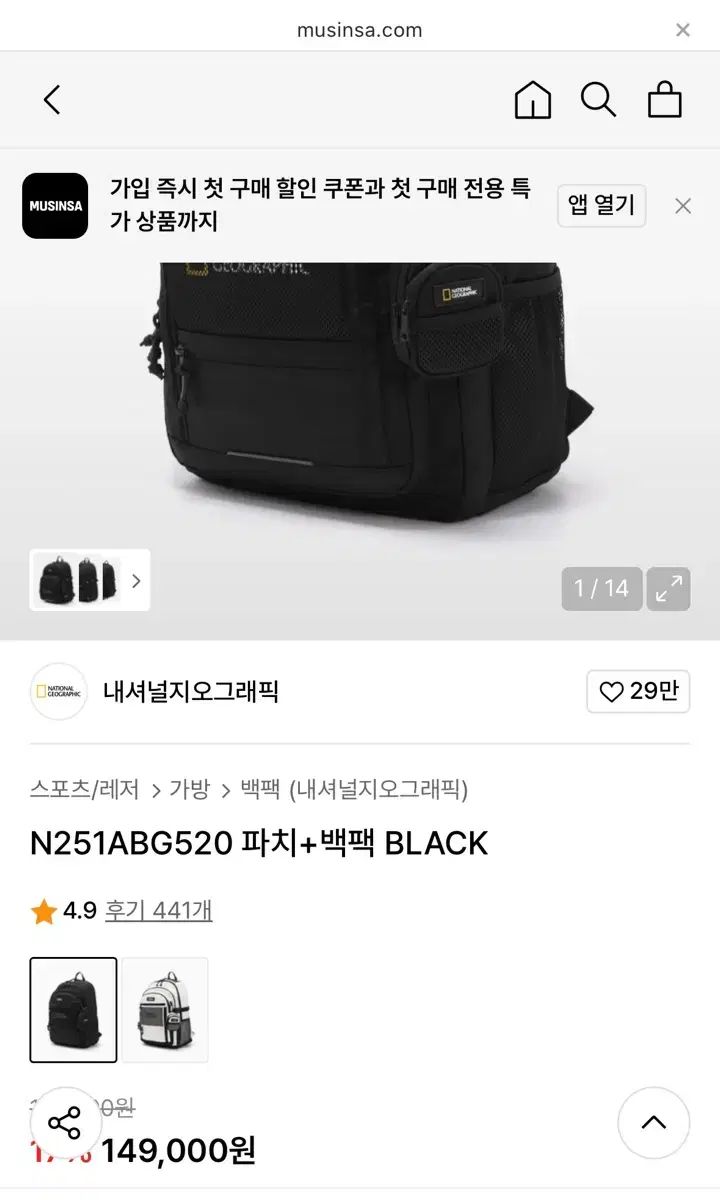Open the product image thumbnail strip
Viewport: 720px width, 1200px height.
pyautogui.click(x=90, y=580)
